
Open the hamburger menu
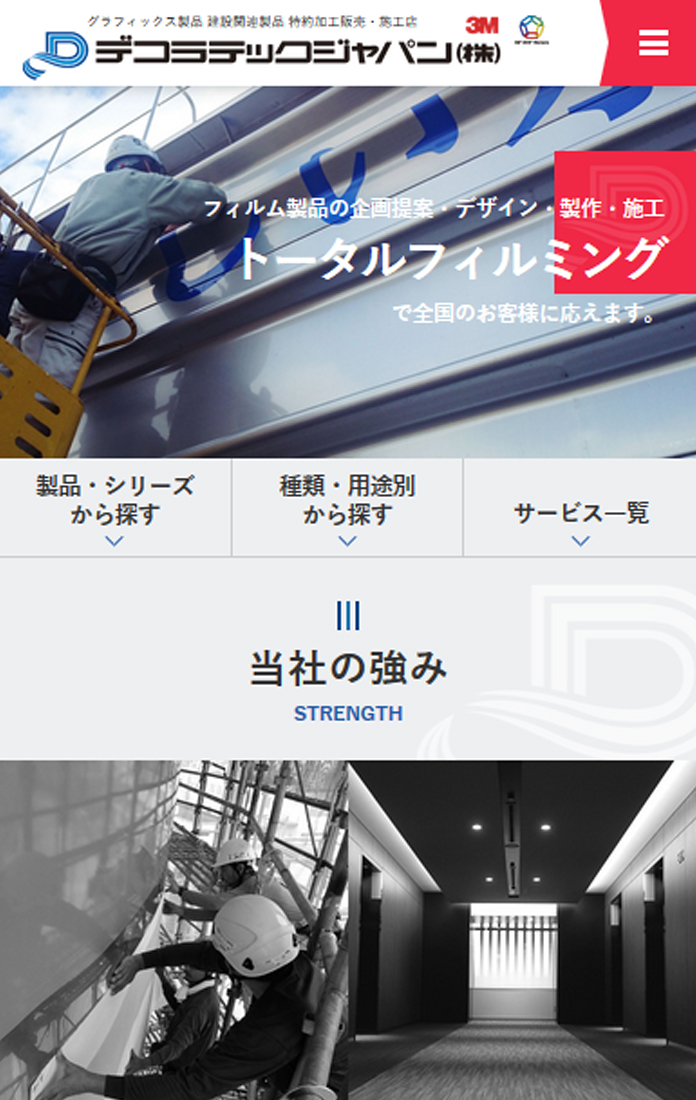click(x=653, y=43)
